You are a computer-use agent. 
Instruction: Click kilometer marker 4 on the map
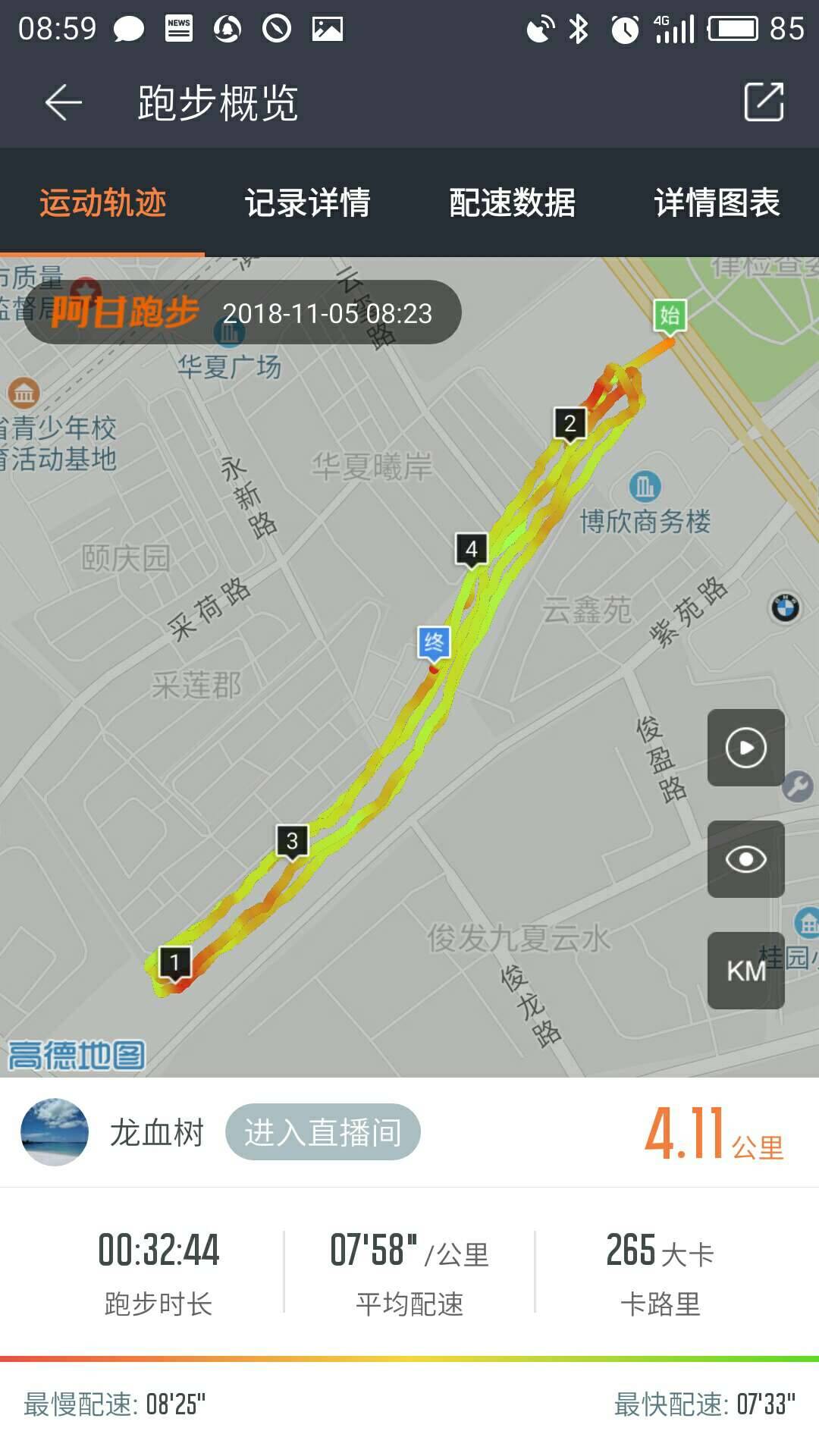(x=472, y=548)
